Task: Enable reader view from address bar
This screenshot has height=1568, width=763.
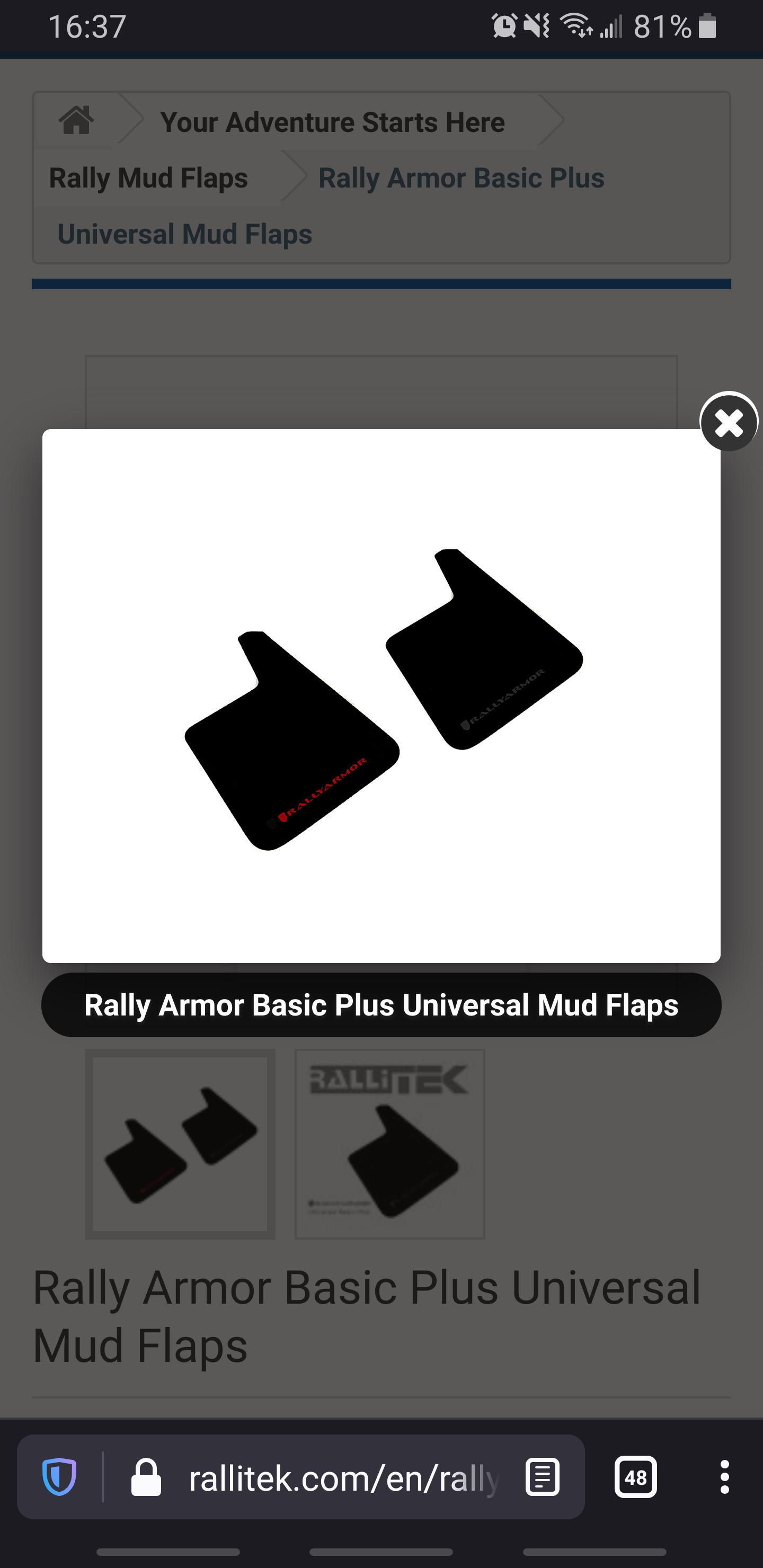Action: coord(542,1477)
